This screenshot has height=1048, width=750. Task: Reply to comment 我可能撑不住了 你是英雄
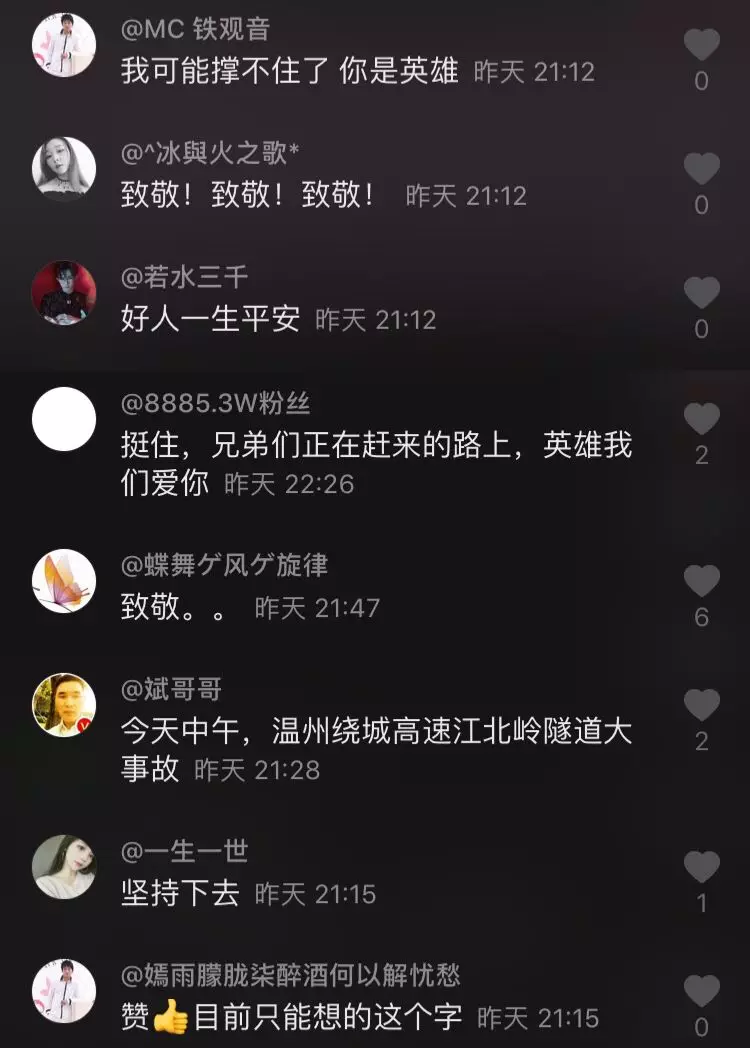point(289,72)
